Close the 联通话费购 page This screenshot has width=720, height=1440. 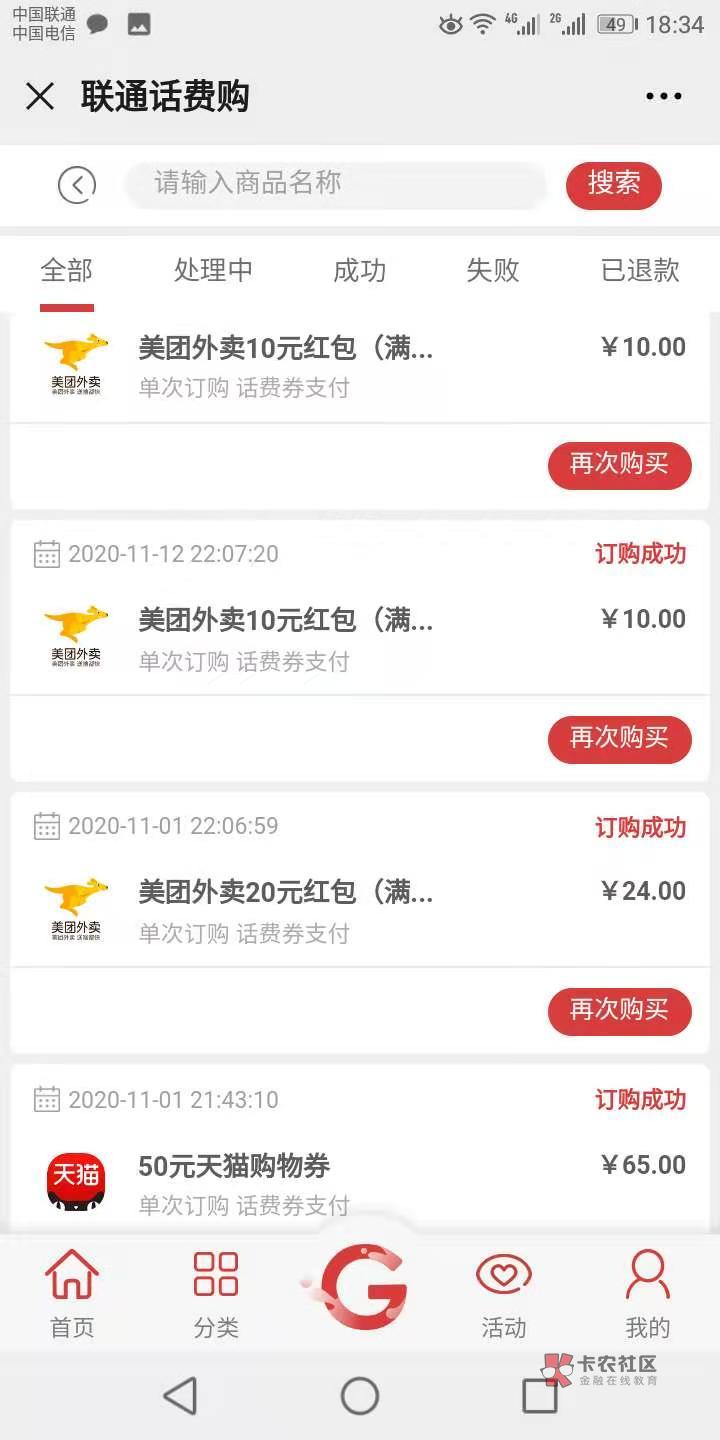[x=40, y=97]
